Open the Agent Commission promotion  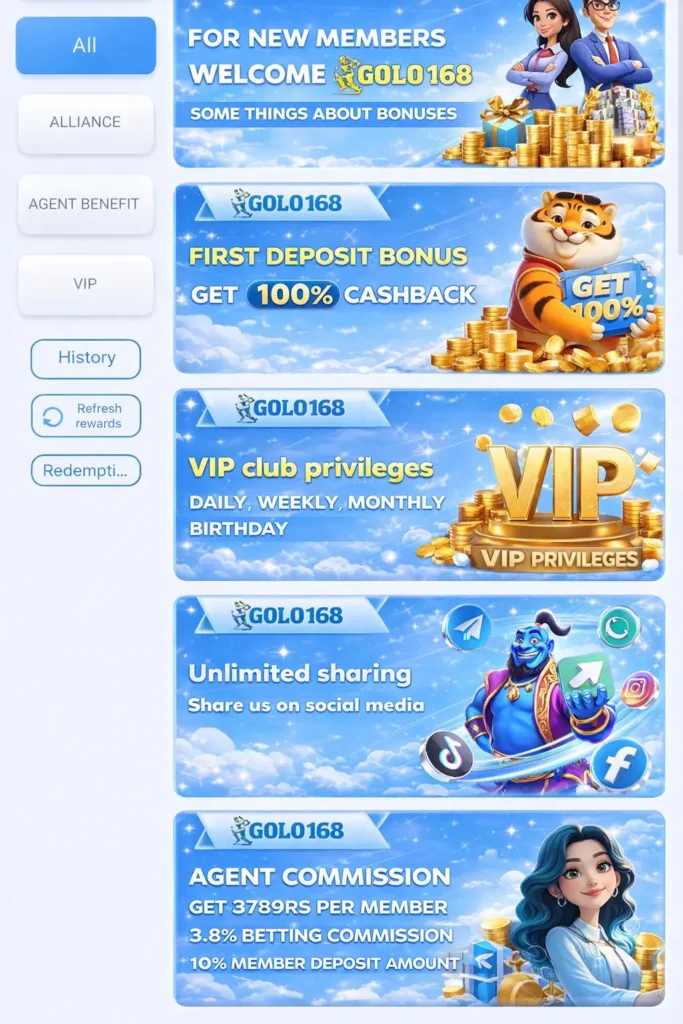click(x=418, y=908)
